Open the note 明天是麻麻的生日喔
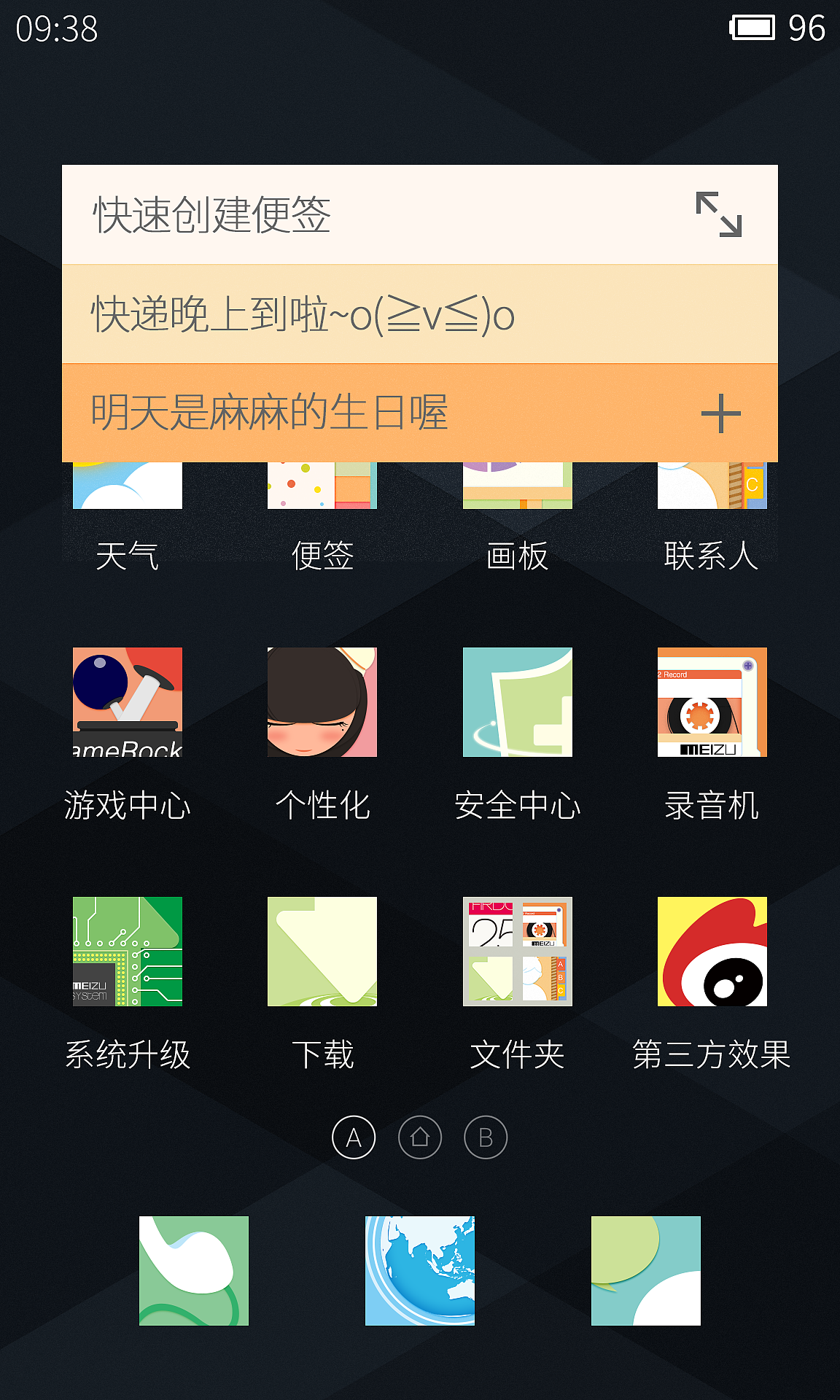This screenshot has height=1400, width=840. (270, 413)
